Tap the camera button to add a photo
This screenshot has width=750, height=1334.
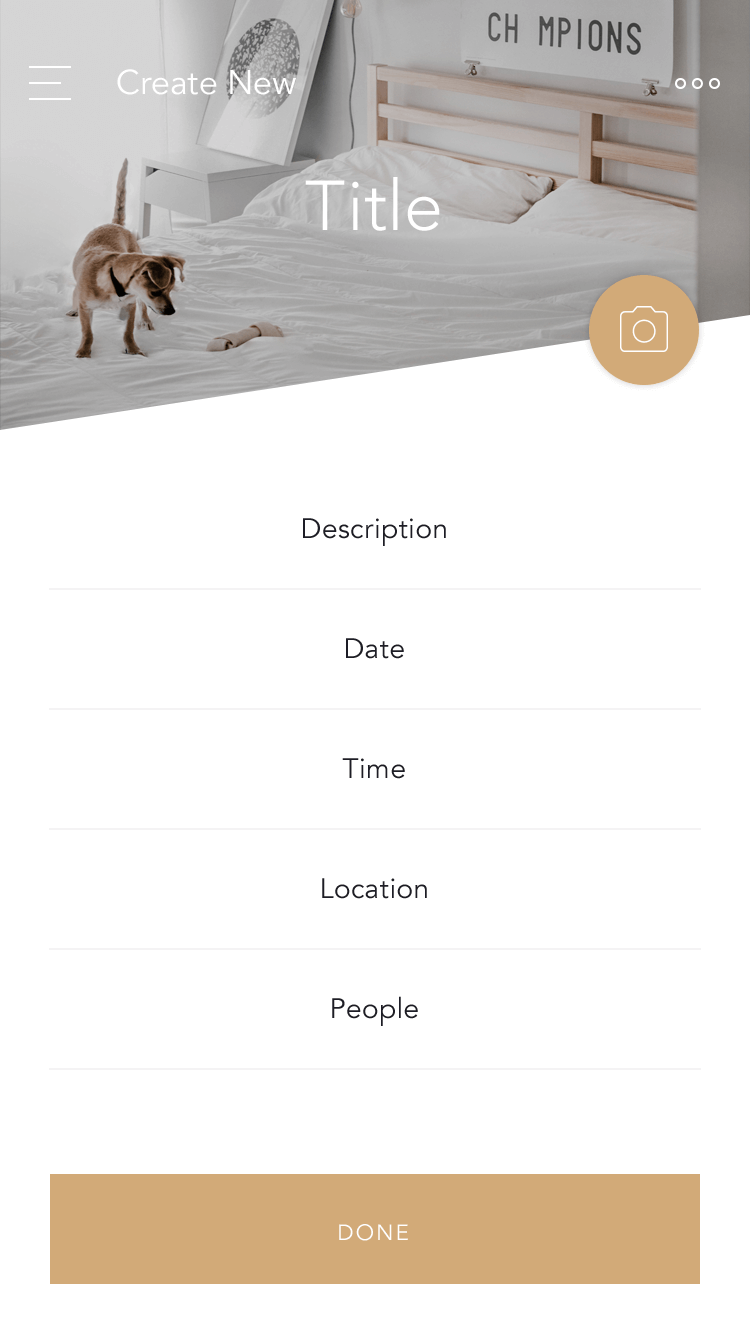pyautogui.click(x=644, y=330)
